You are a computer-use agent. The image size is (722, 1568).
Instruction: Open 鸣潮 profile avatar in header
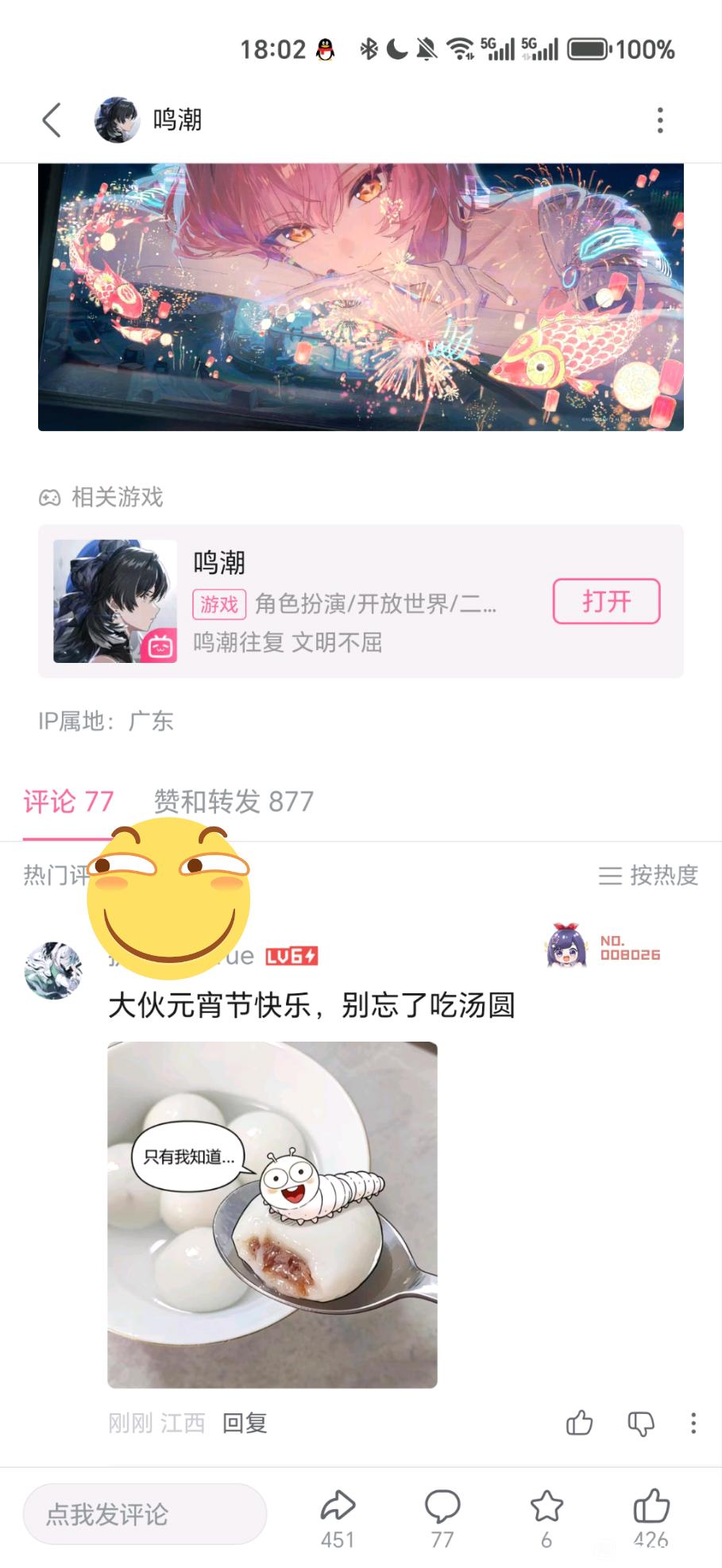[117, 121]
